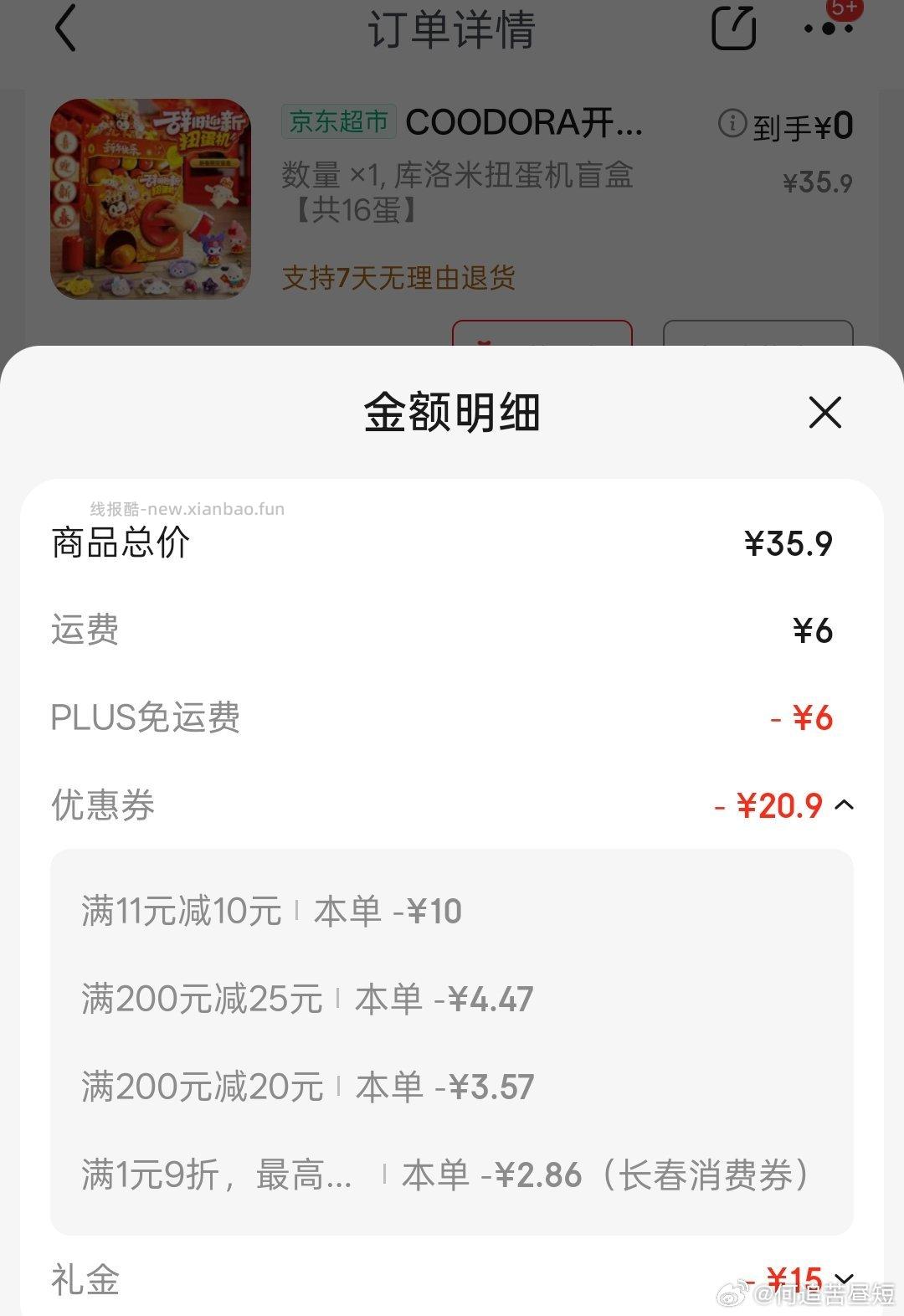
Task: Close the 金额明细 popup with the X
Action: tap(825, 414)
